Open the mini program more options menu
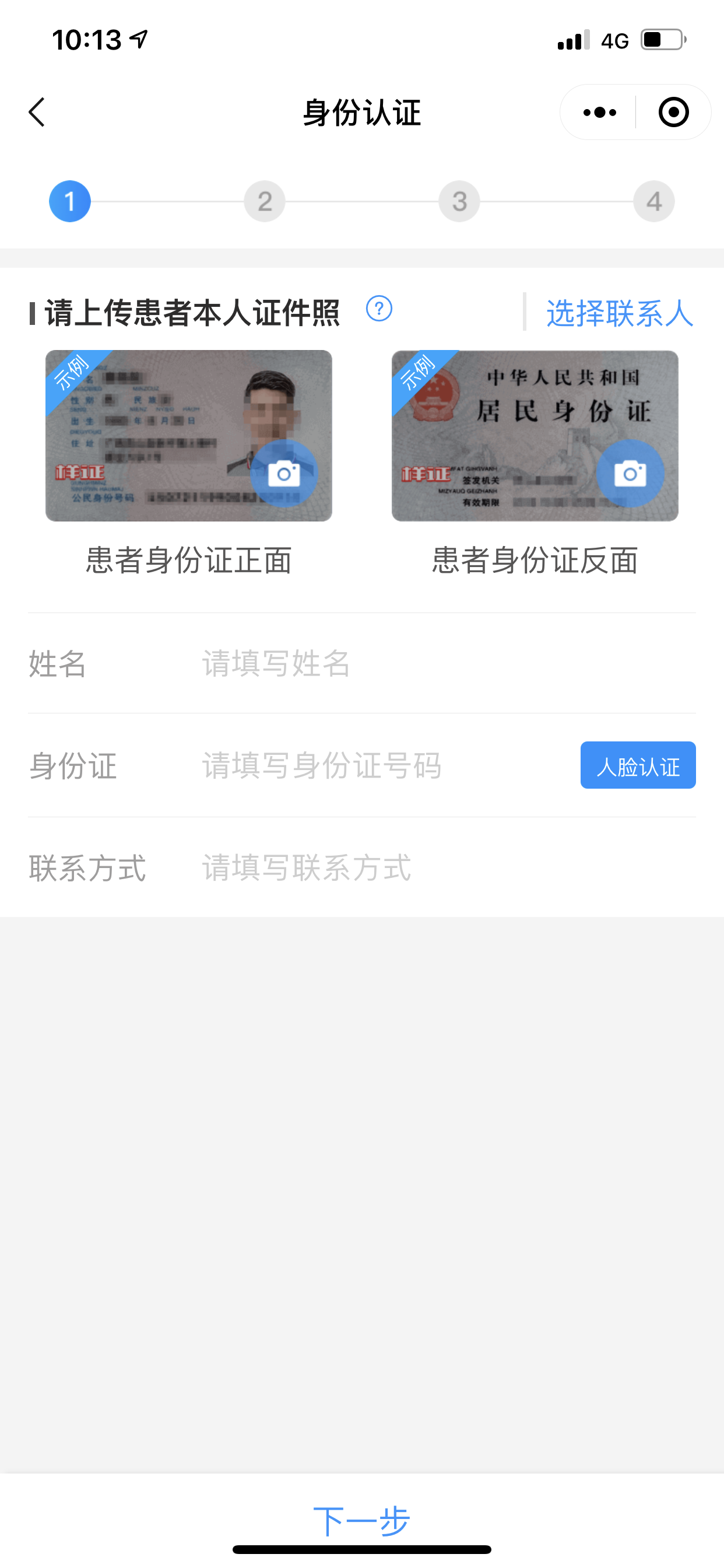The height and width of the screenshot is (1568, 724). 599,112
